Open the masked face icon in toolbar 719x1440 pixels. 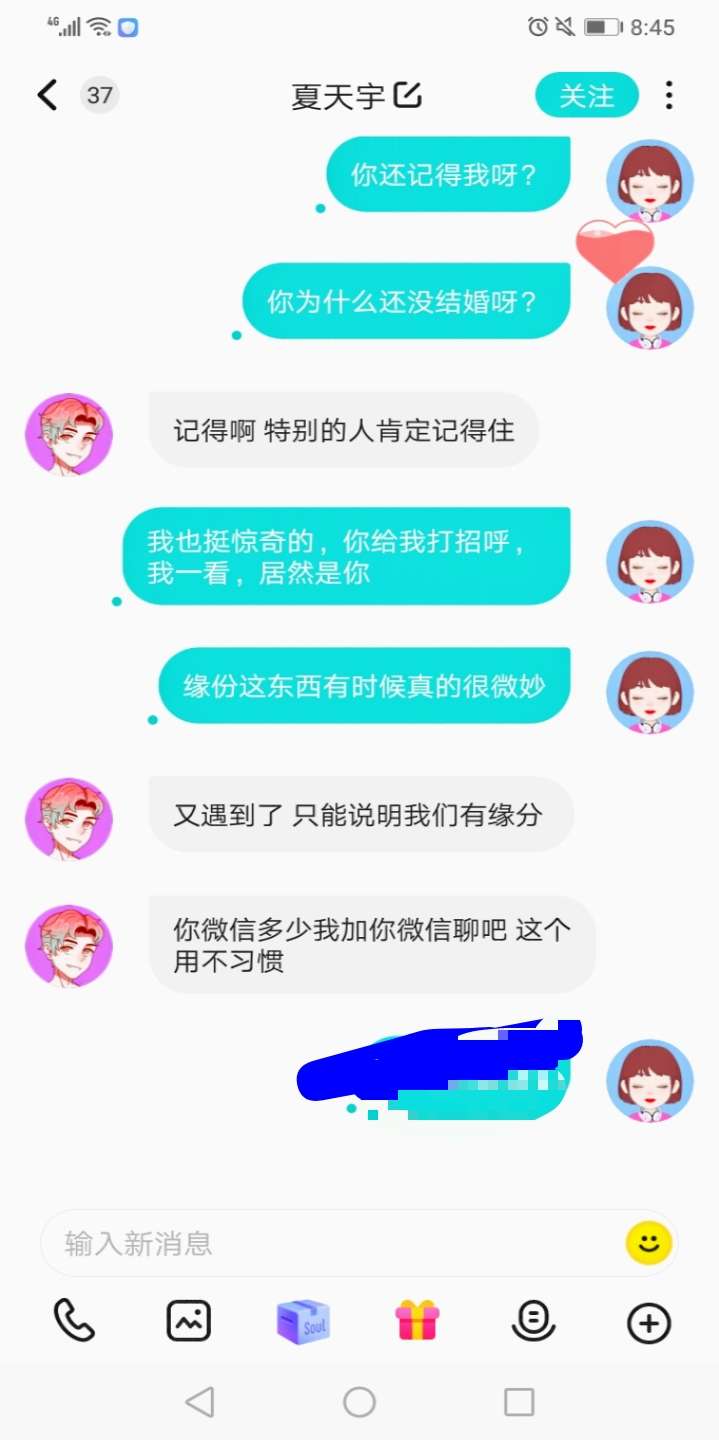pos(533,1322)
